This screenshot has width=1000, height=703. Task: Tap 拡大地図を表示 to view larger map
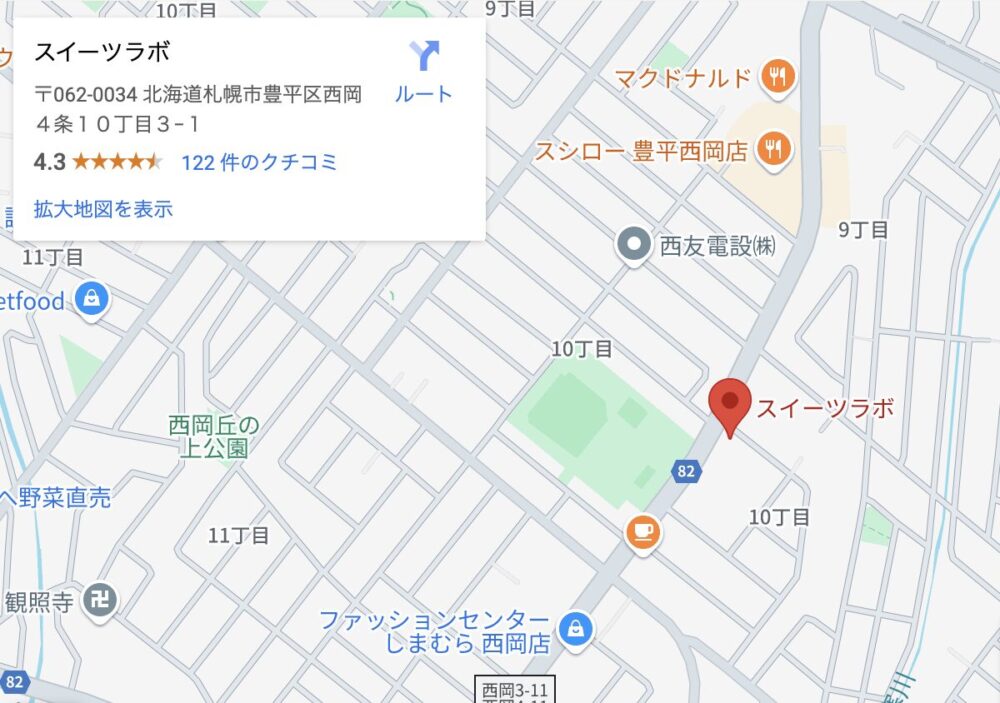[103, 209]
